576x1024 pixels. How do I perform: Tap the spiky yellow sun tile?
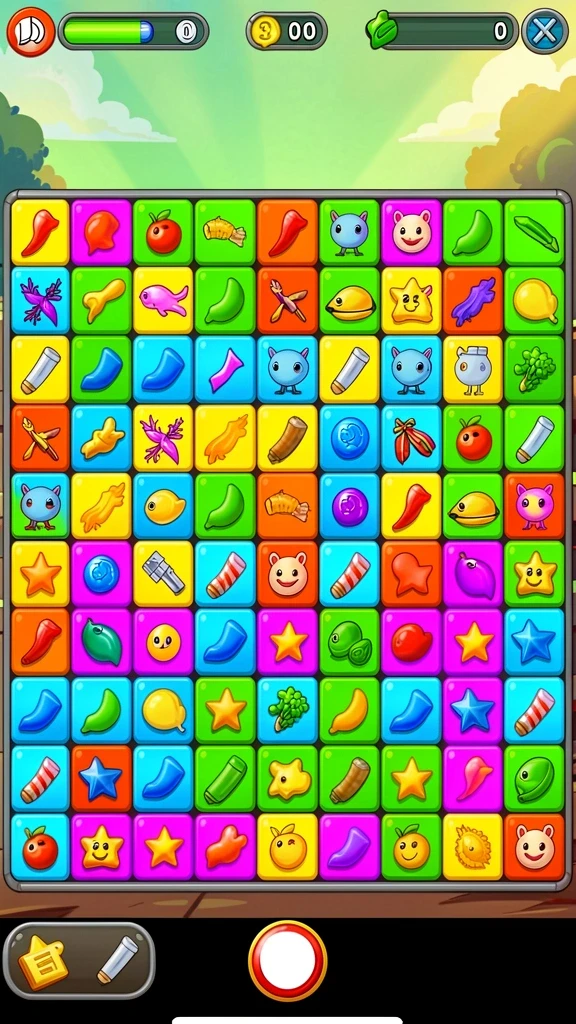click(473, 846)
